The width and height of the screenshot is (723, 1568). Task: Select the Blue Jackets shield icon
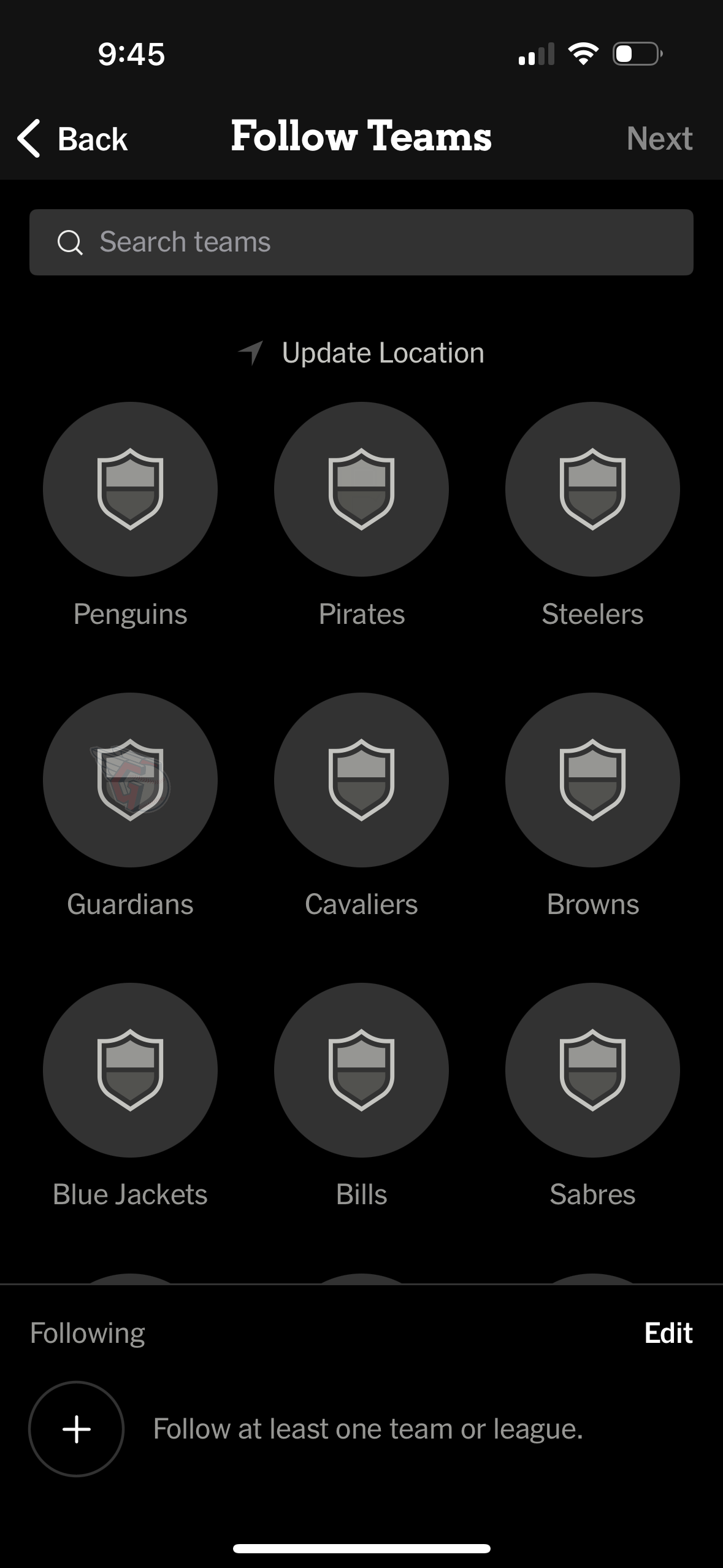pos(129,1069)
